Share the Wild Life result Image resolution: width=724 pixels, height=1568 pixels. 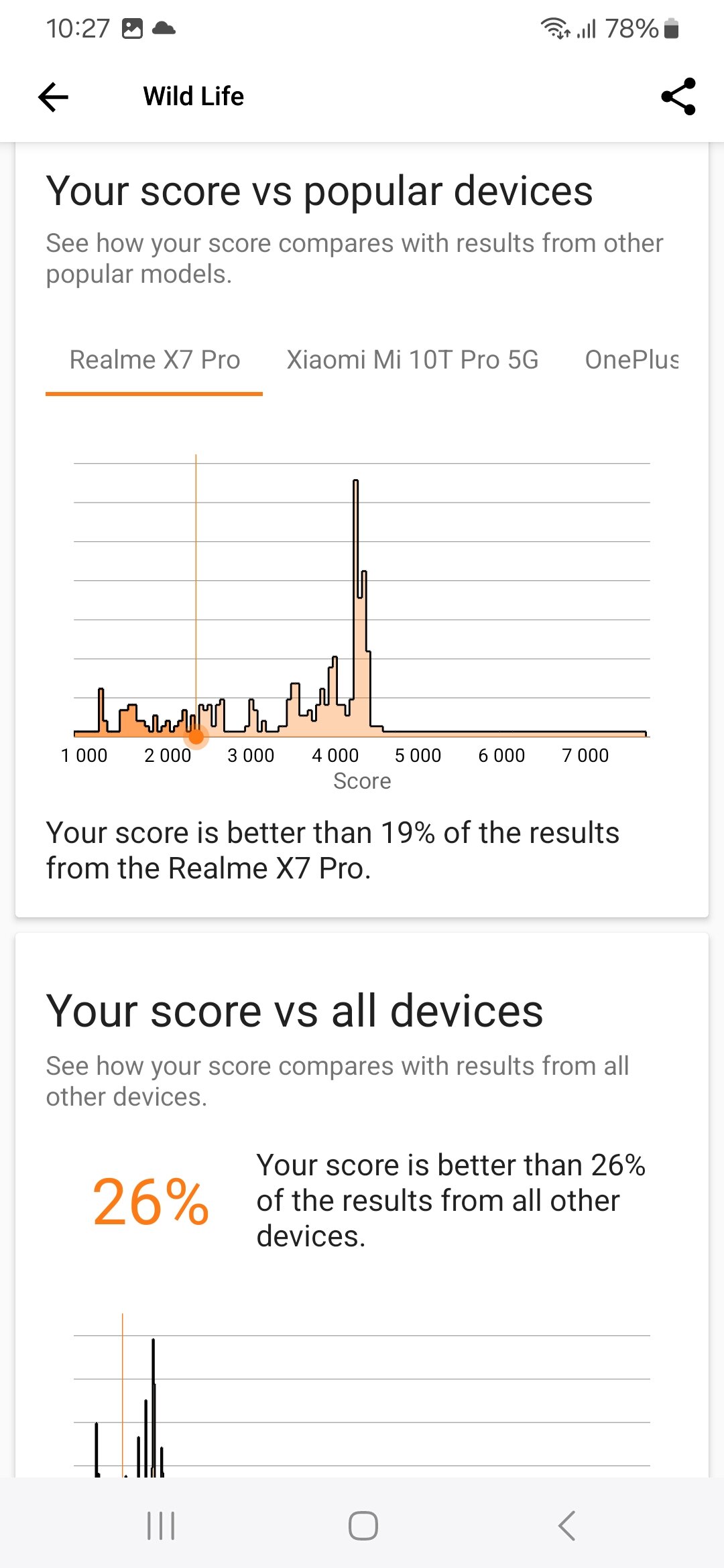click(678, 97)
